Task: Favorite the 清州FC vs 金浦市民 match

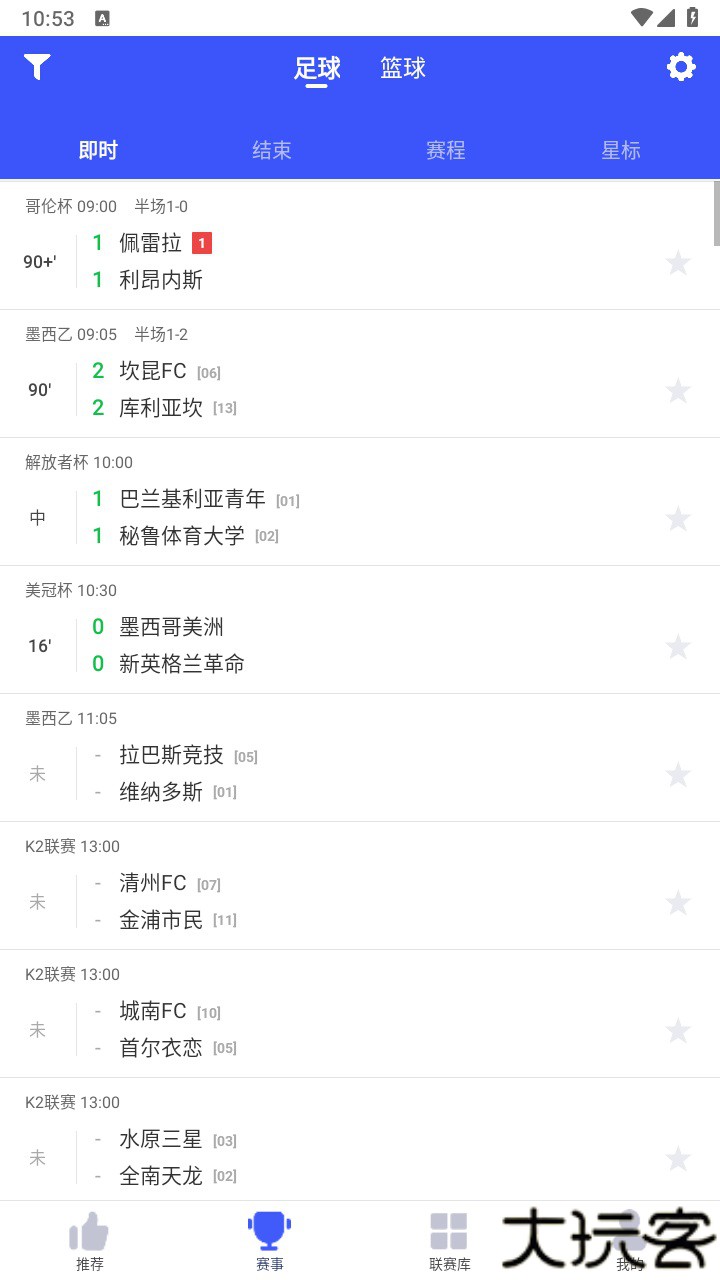Action: pyautogui.click(x=678, y=902)
